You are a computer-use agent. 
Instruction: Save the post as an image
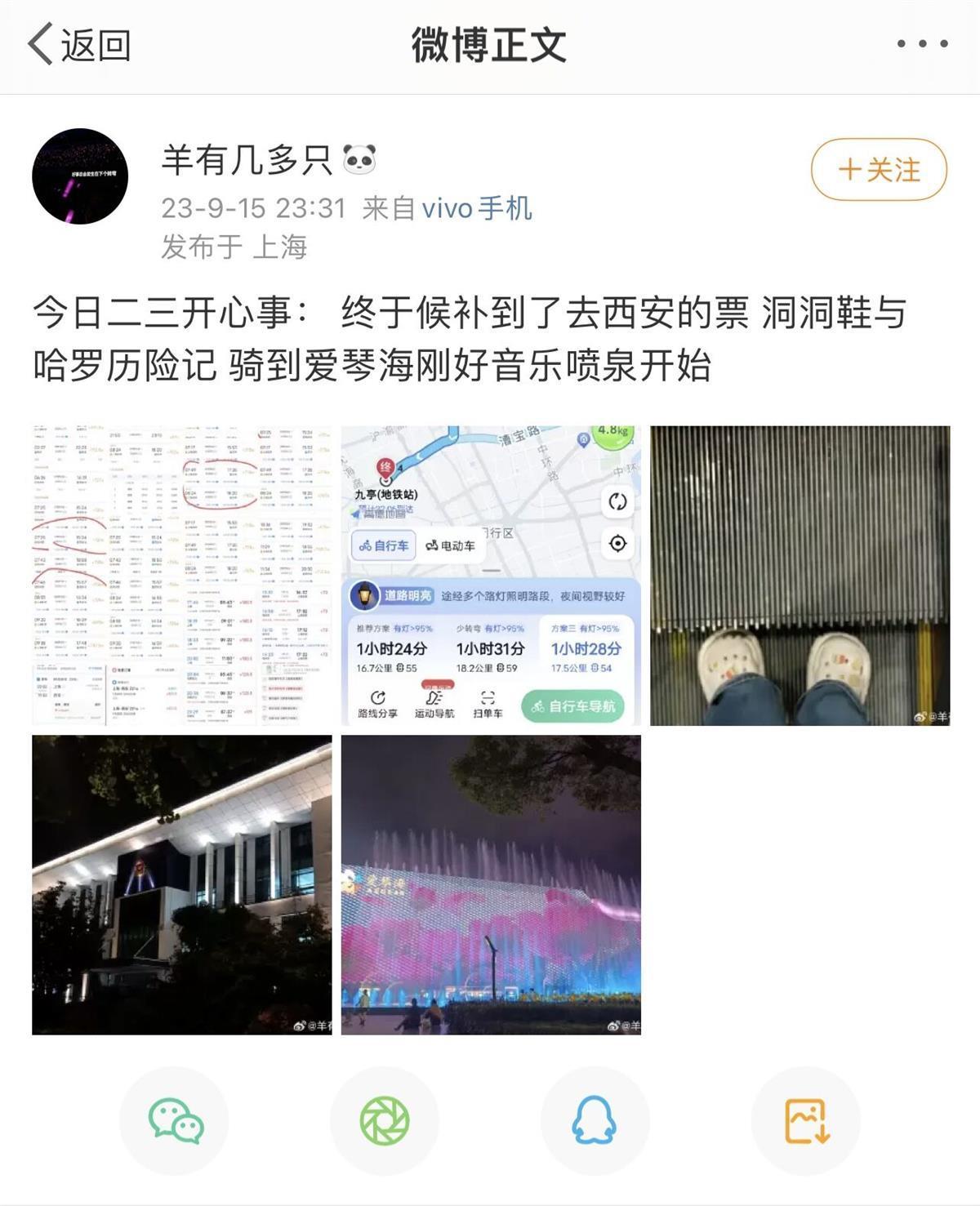point(805,1120)
